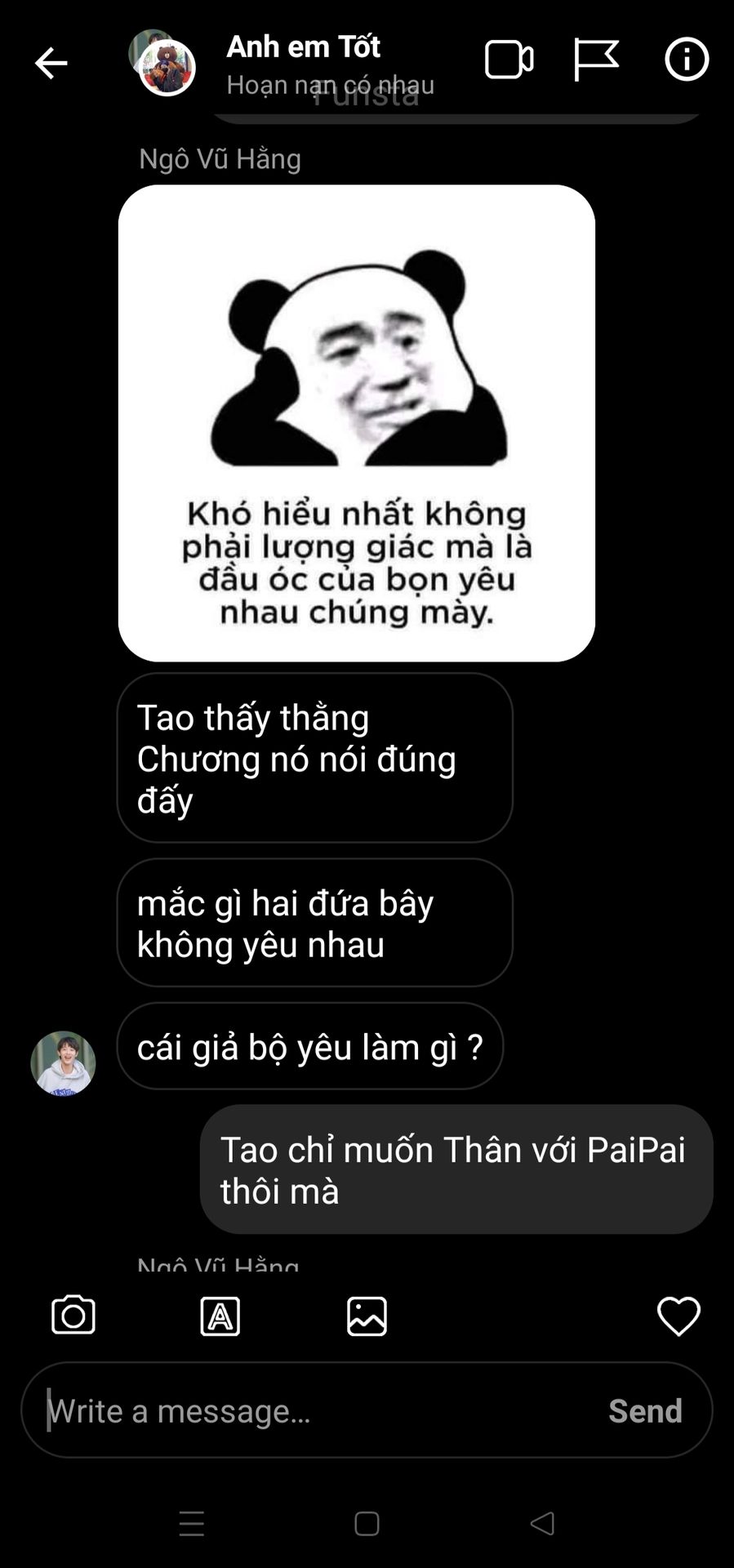This screenshot has width=734, height=1568.
Task: Send a heart reaction
Action: (678, 1316)
